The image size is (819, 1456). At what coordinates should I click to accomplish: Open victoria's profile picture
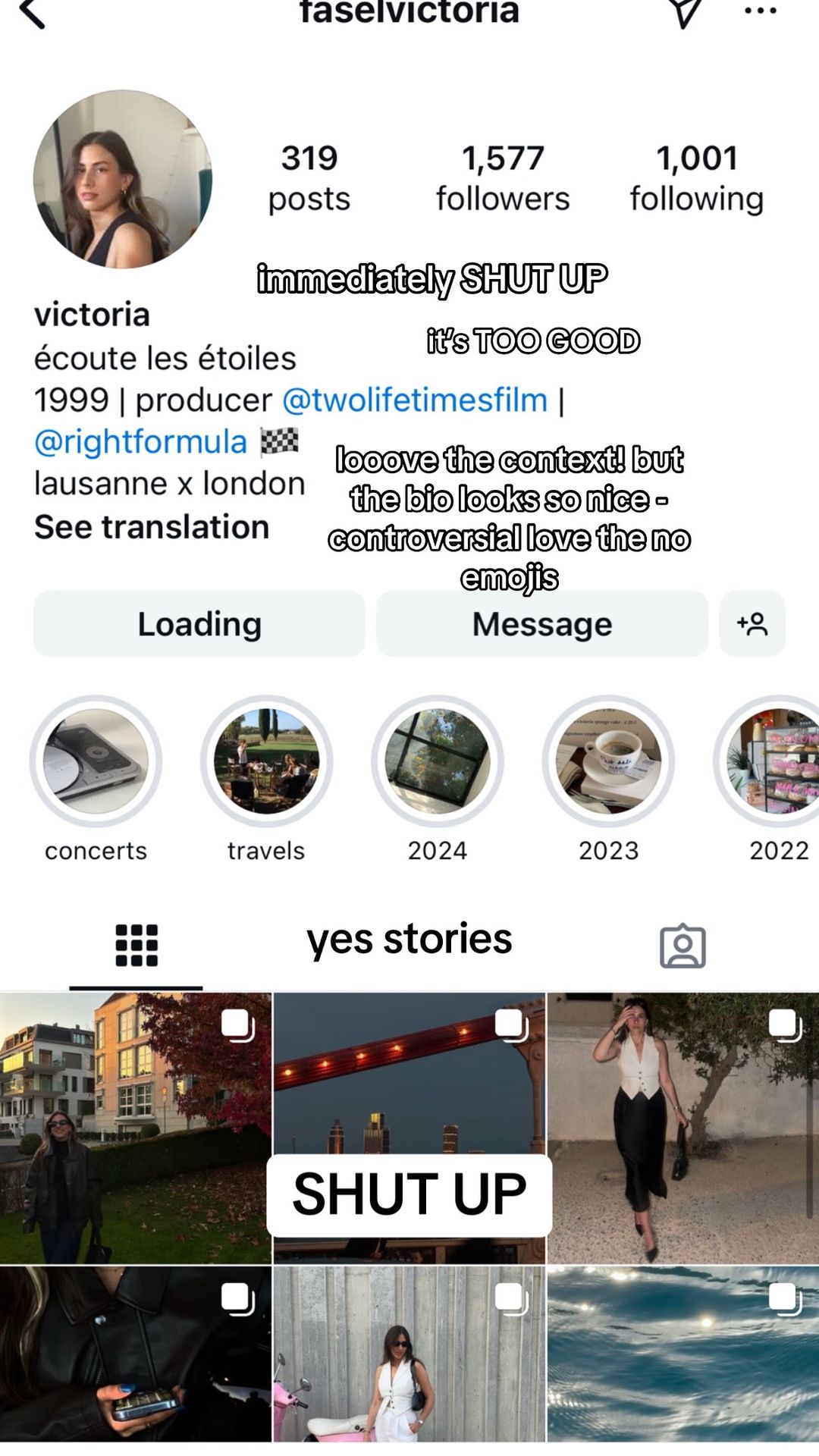(123, 179)
